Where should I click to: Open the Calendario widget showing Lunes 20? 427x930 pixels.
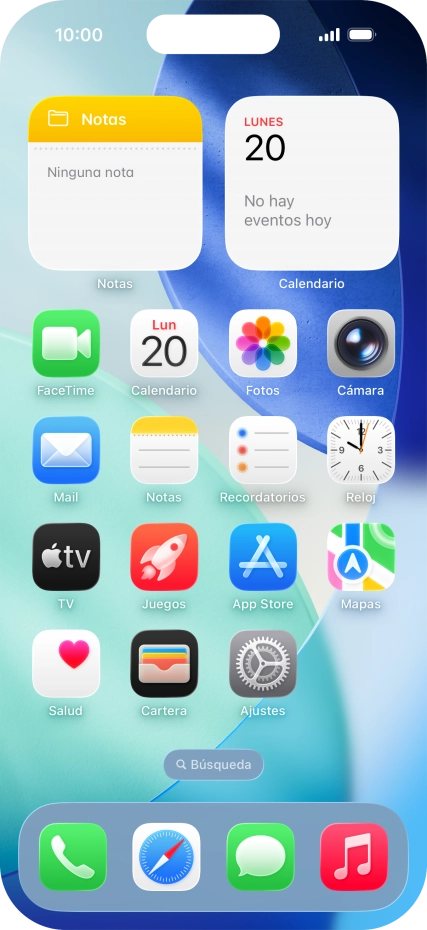312,183
